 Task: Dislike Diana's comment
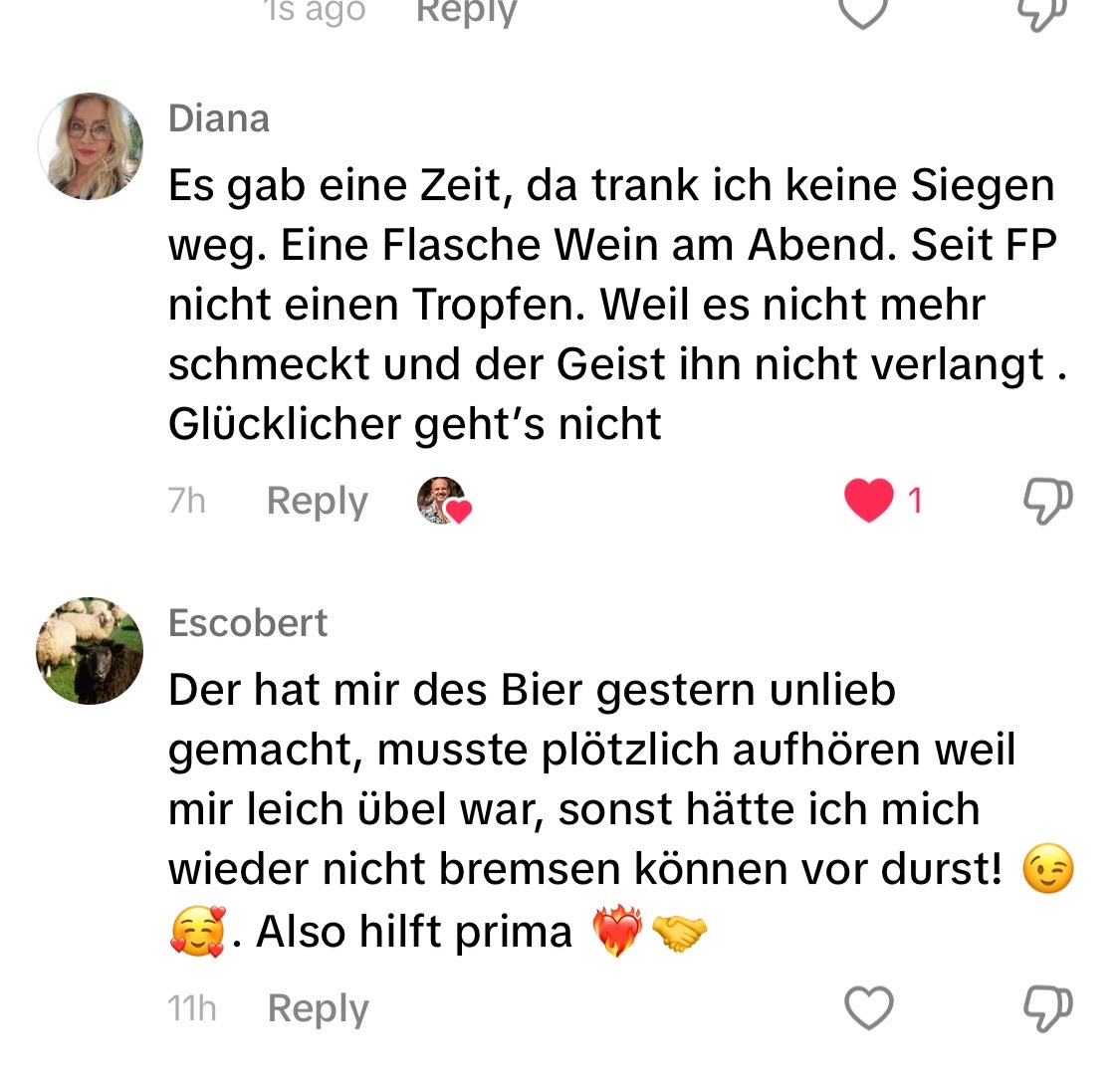(1047, 500)
